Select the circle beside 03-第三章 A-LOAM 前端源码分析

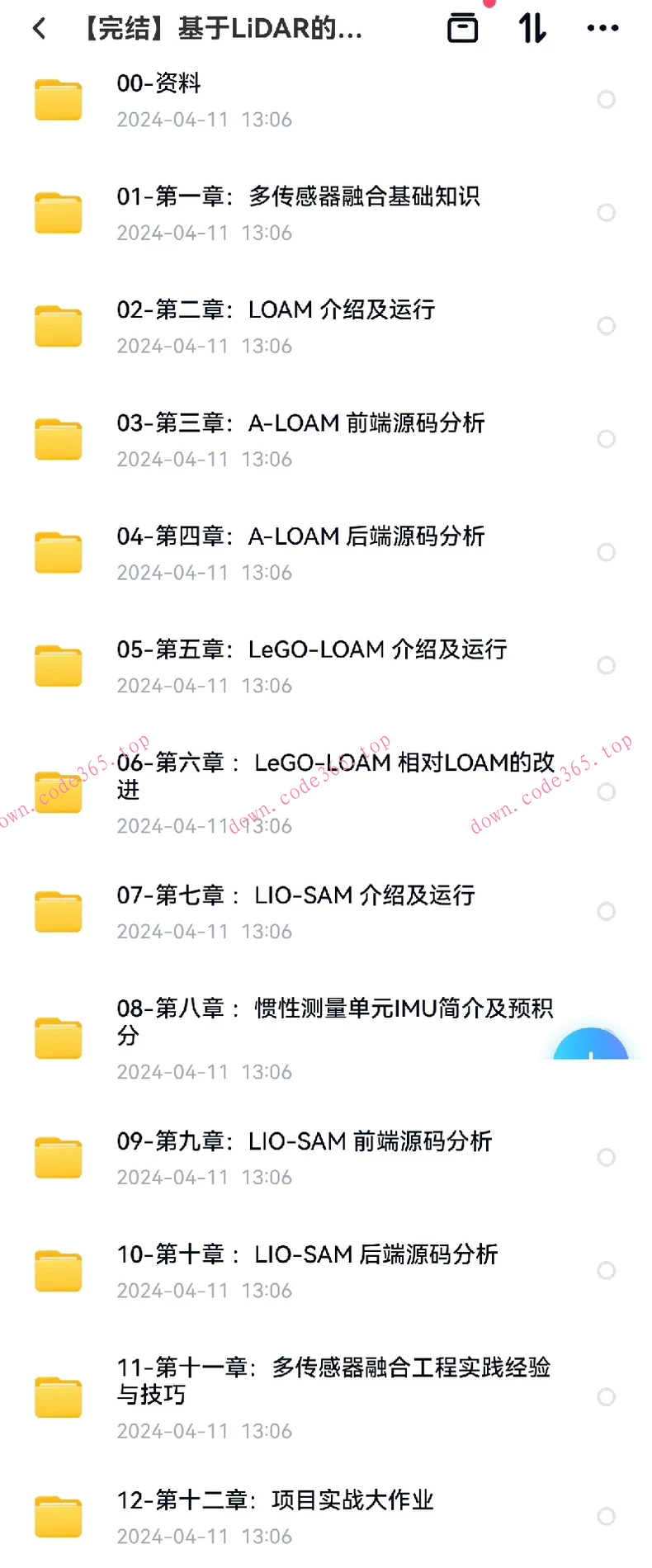click(607, 439)
